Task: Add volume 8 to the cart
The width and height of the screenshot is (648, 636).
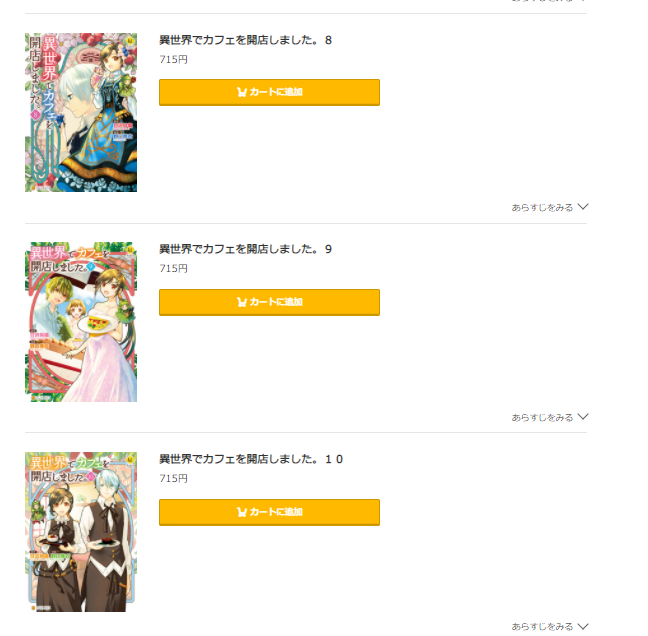Action: tap(269, 92)
